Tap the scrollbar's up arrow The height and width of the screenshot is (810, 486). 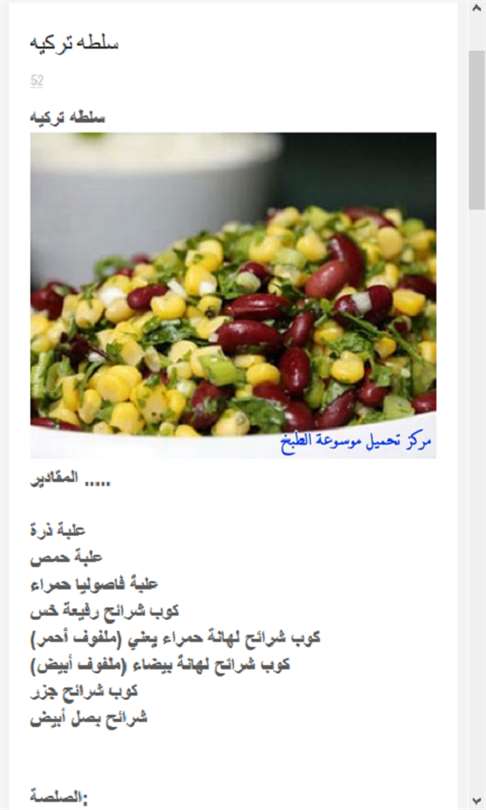(x=476, y=8)
